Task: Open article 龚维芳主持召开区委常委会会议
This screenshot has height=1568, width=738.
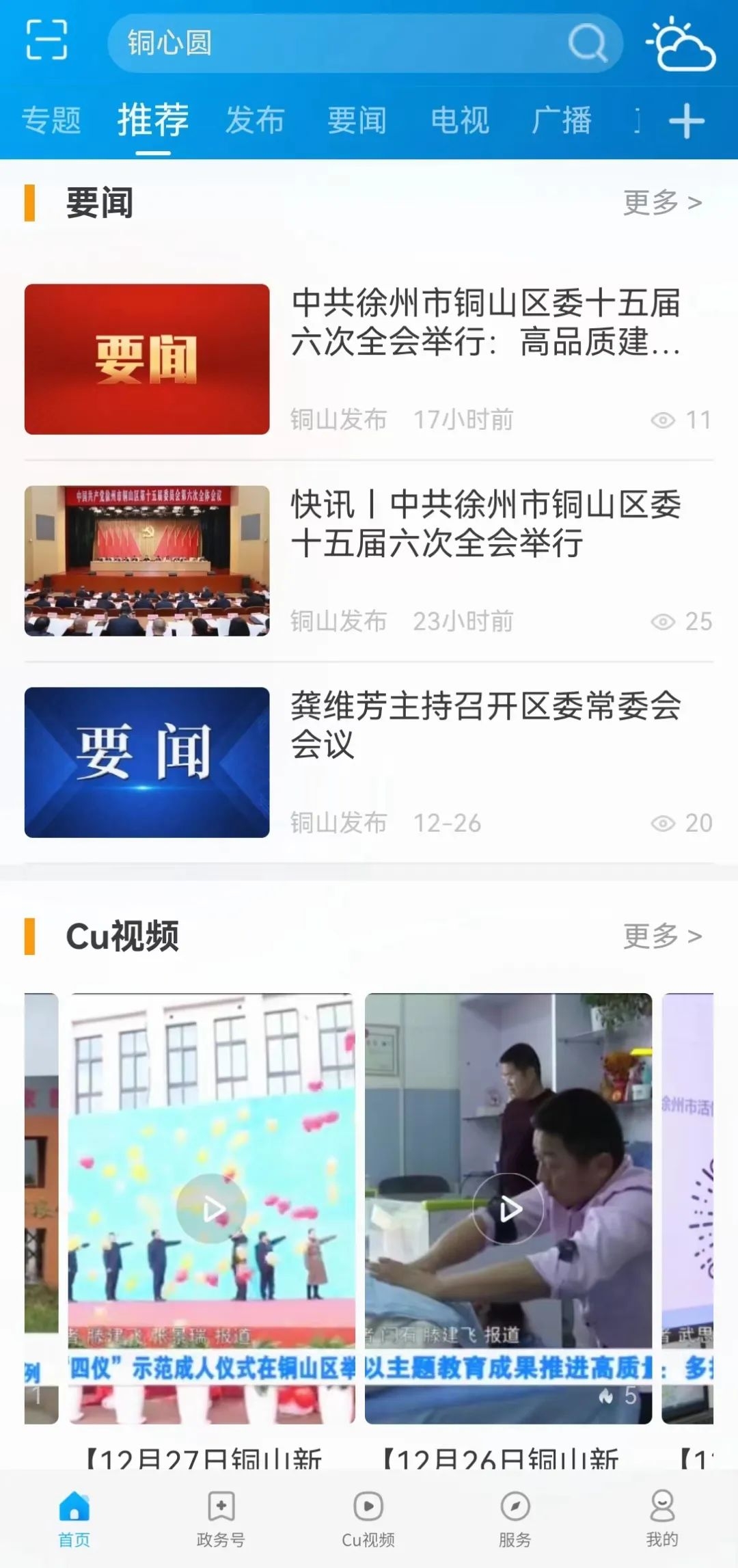Action: click(x=485, y=726)
